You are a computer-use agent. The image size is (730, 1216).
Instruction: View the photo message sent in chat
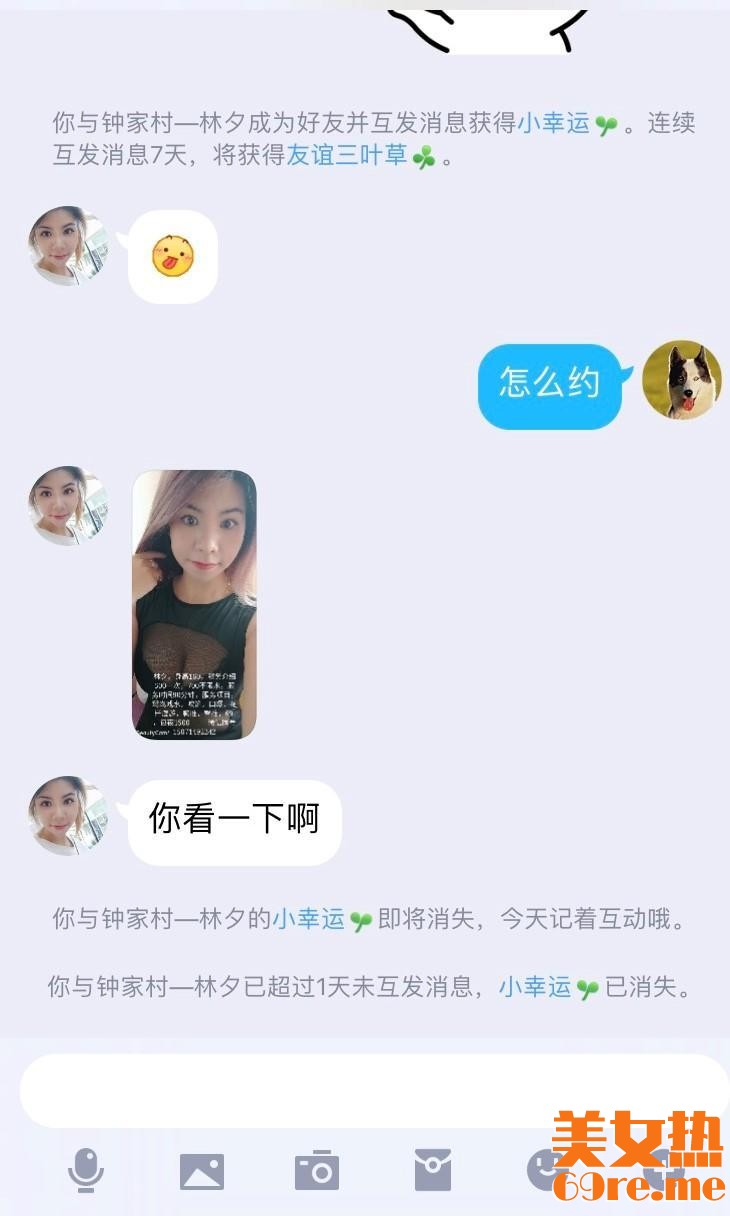[x=194, y=605]
